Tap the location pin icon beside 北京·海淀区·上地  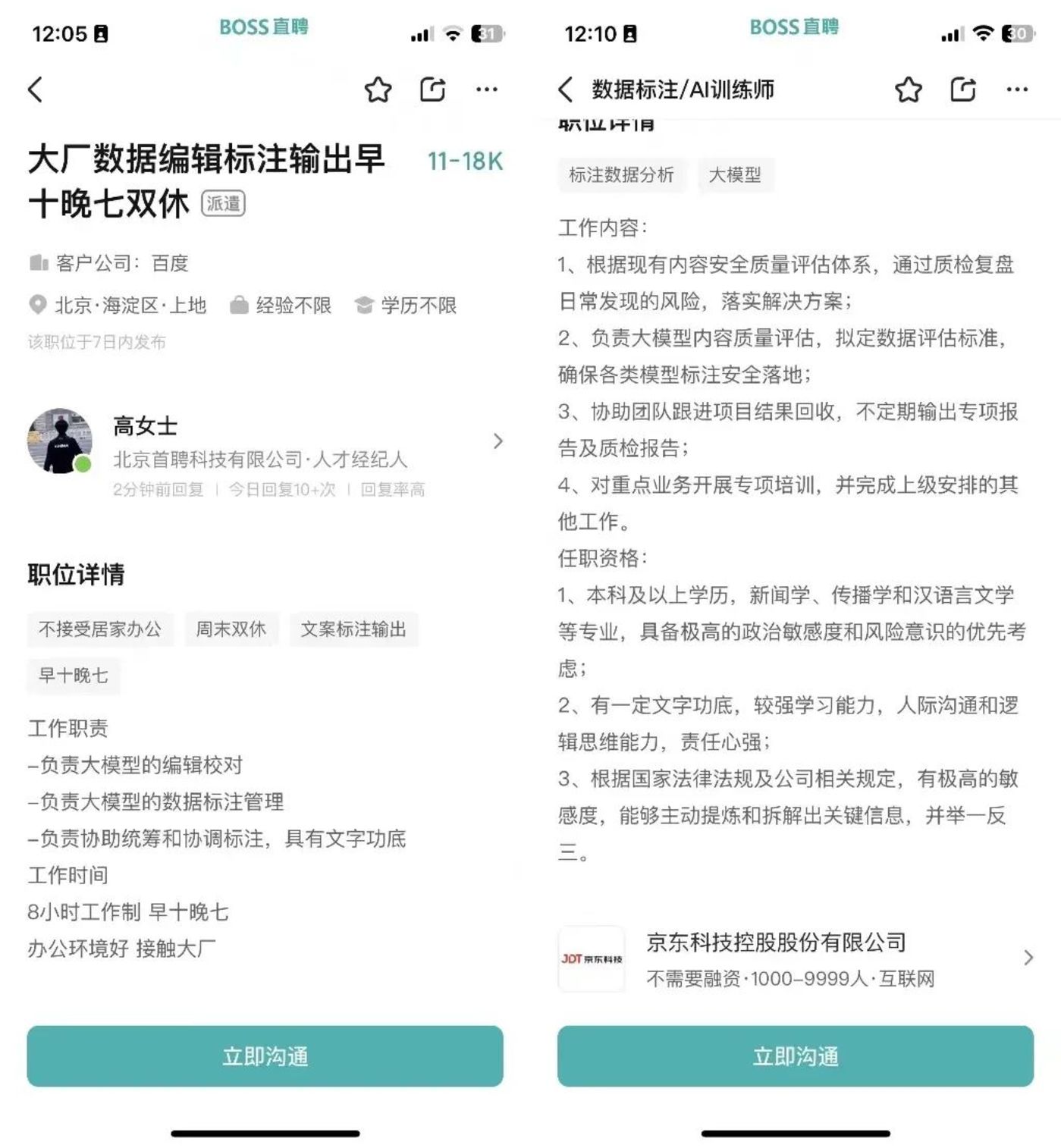(x=36, y=306)
